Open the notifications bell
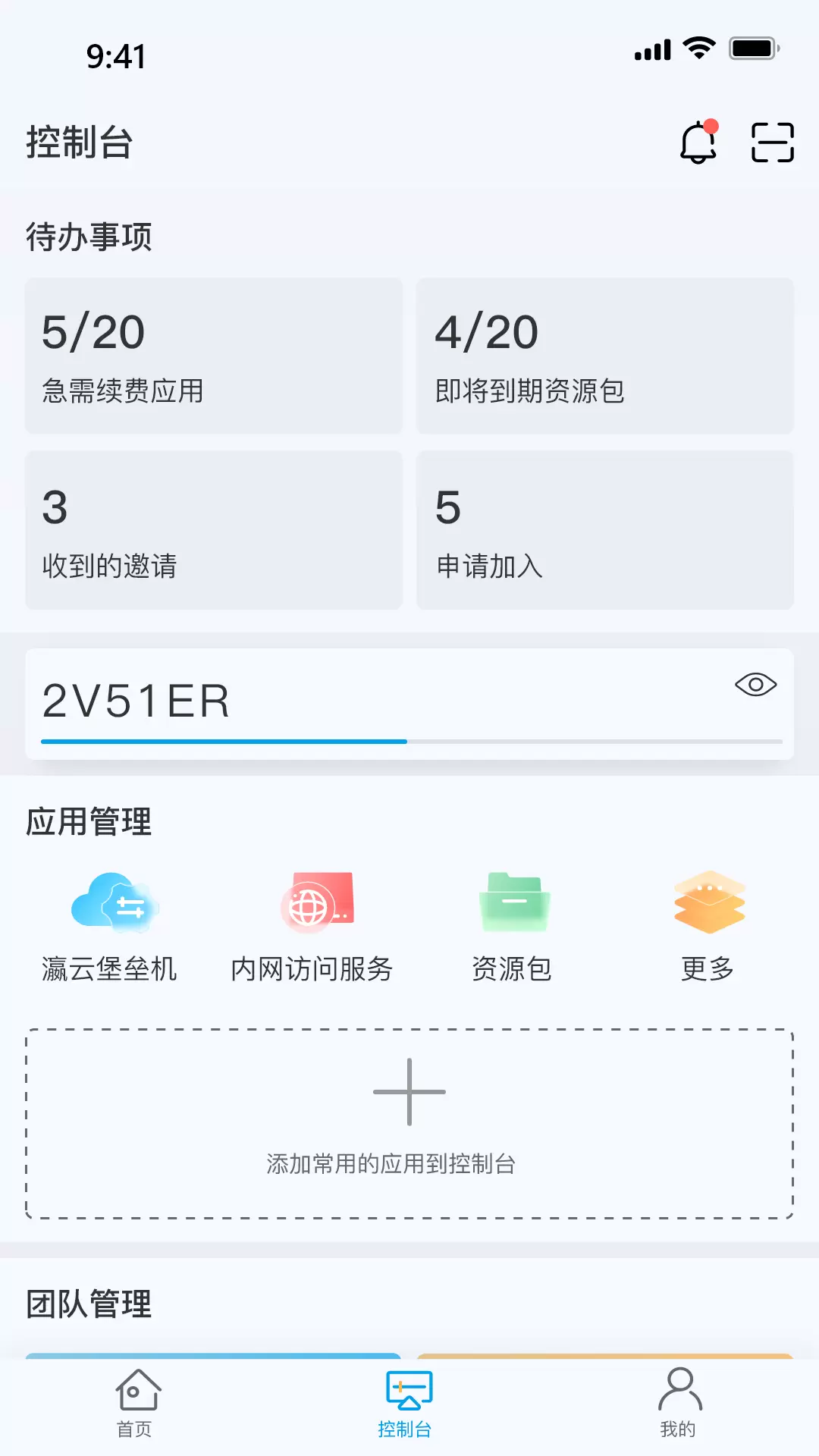This screenshot has width=819, height=1456. pos(698,142)
